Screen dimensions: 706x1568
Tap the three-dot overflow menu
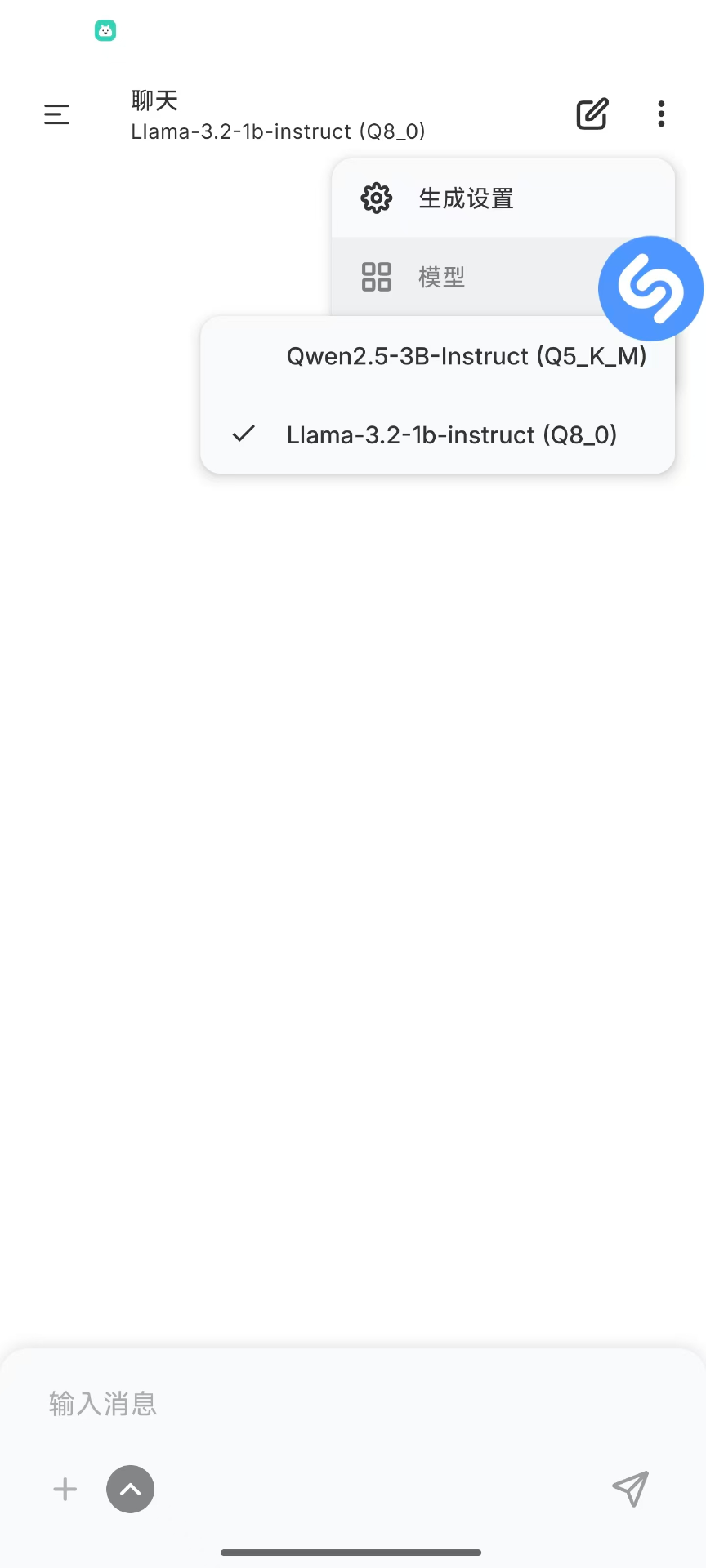[661, 114]
